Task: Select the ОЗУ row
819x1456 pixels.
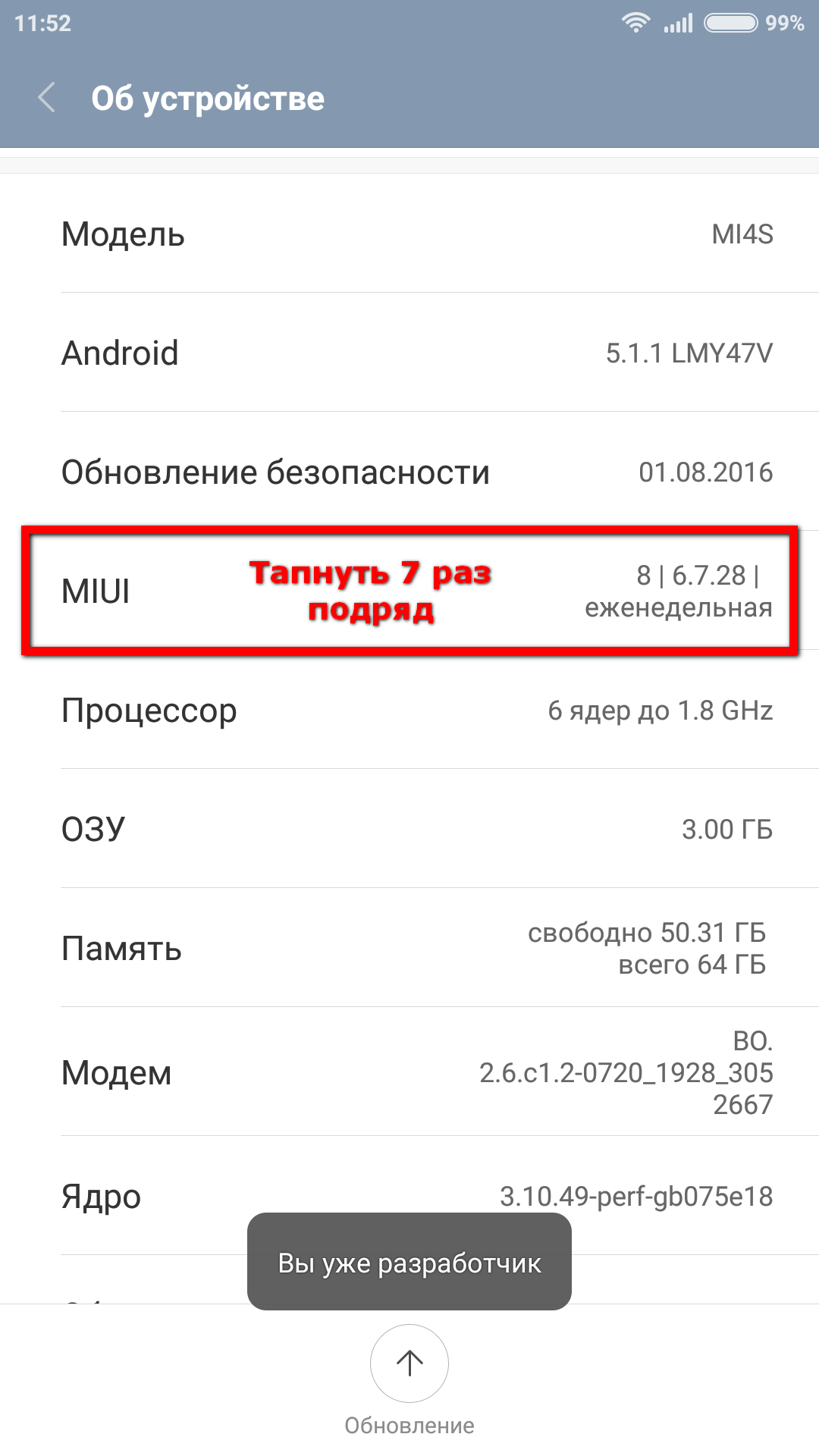Action: tap(409, 829)
